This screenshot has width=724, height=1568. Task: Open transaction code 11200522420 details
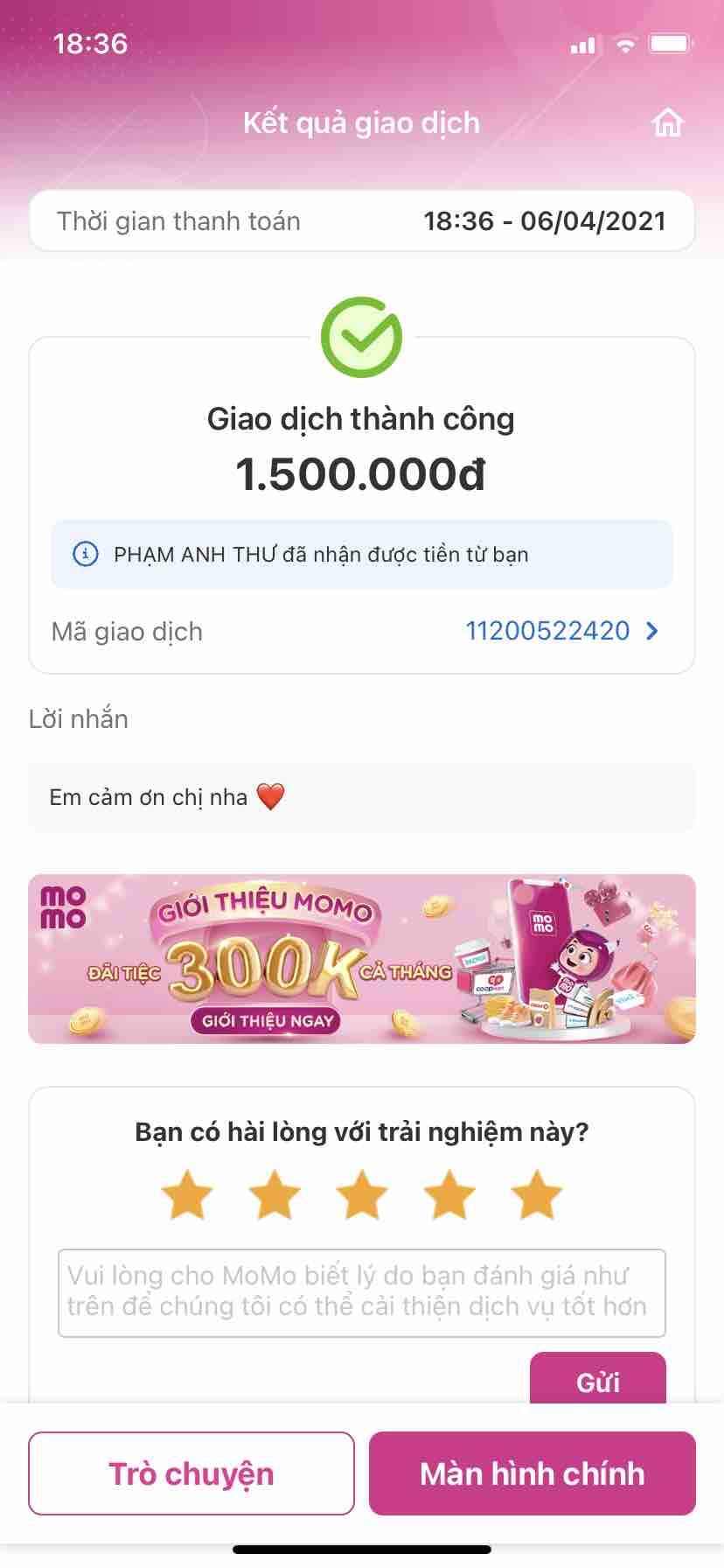pyautogui.click(x=562, y=631)
